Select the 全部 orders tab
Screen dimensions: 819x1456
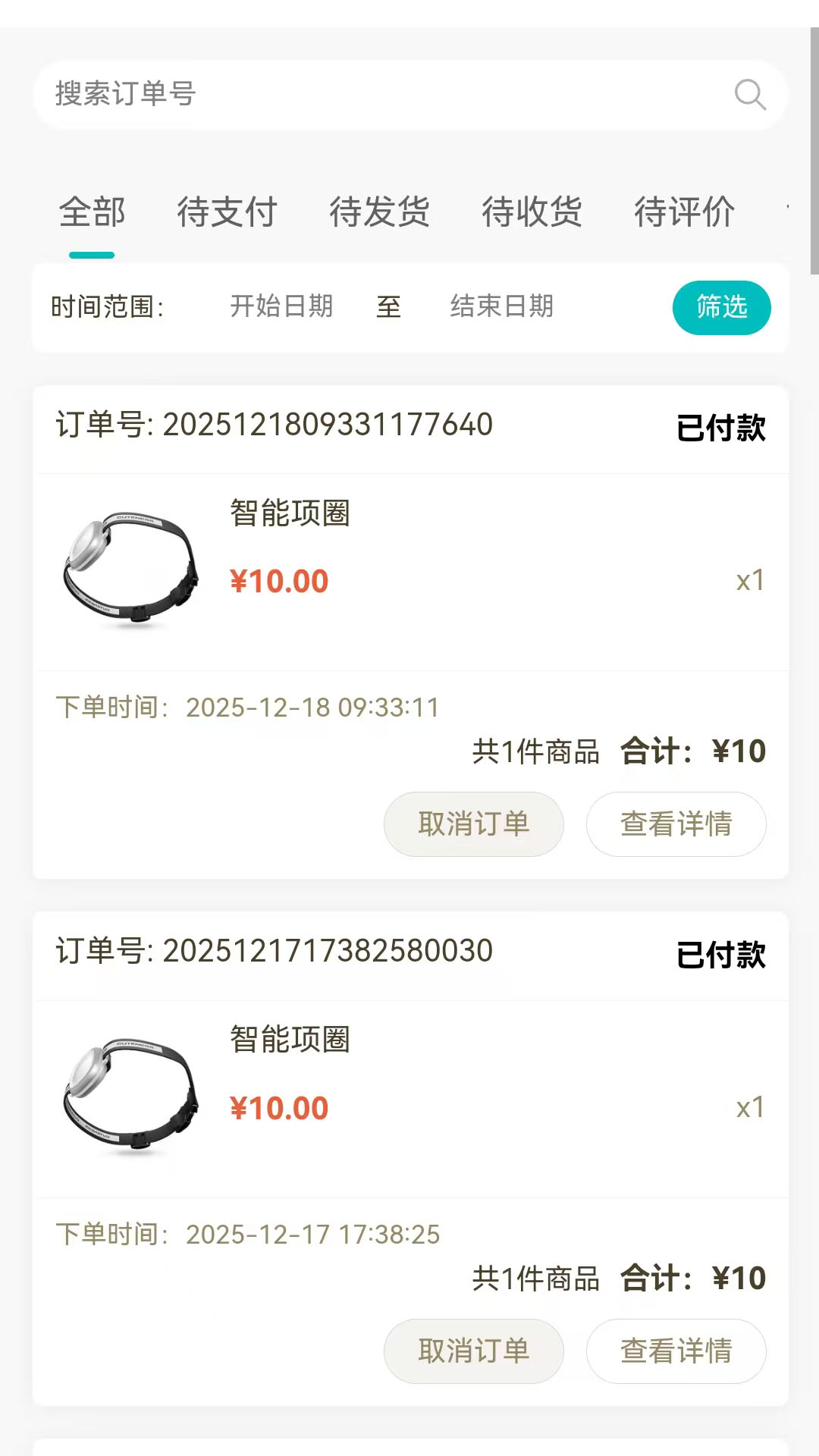(x=93, y=213)
